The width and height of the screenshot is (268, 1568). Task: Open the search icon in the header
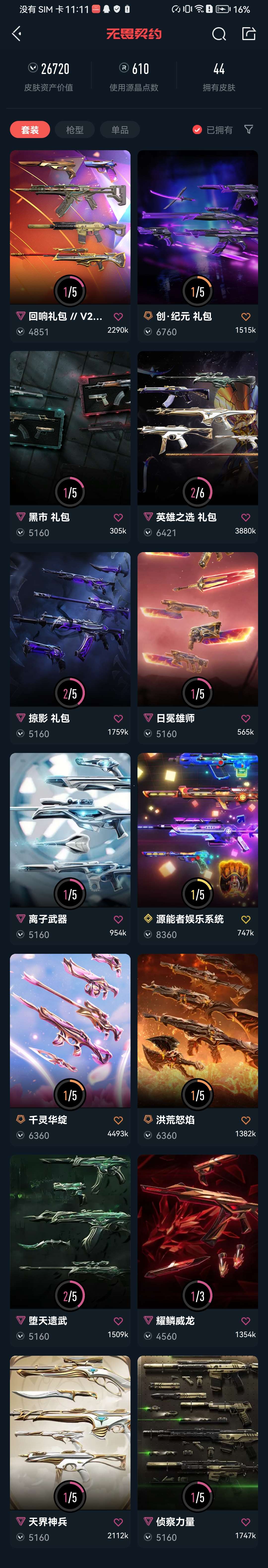[x=219, y=34]
